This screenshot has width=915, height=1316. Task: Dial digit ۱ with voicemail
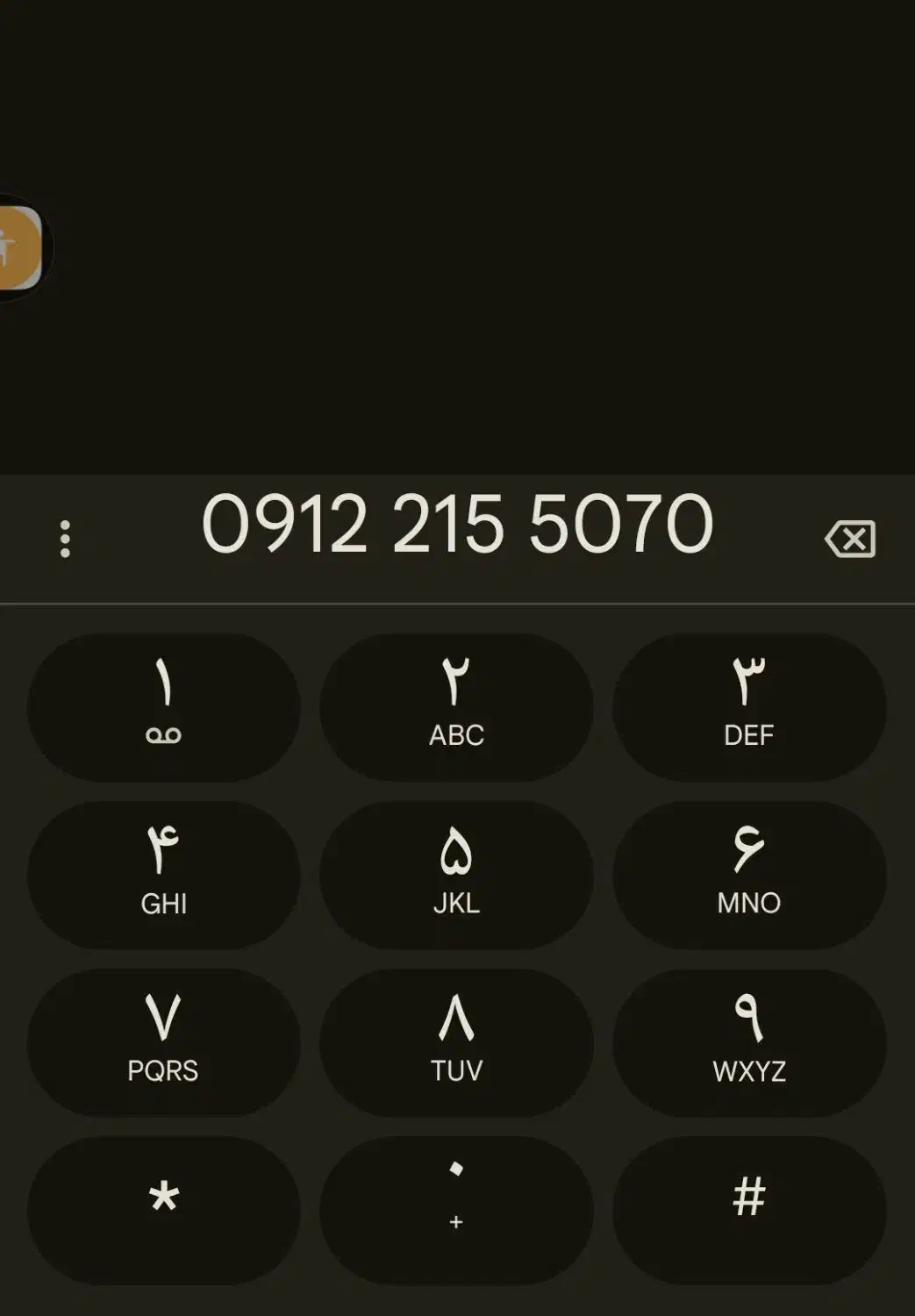(x=164, y=707)
